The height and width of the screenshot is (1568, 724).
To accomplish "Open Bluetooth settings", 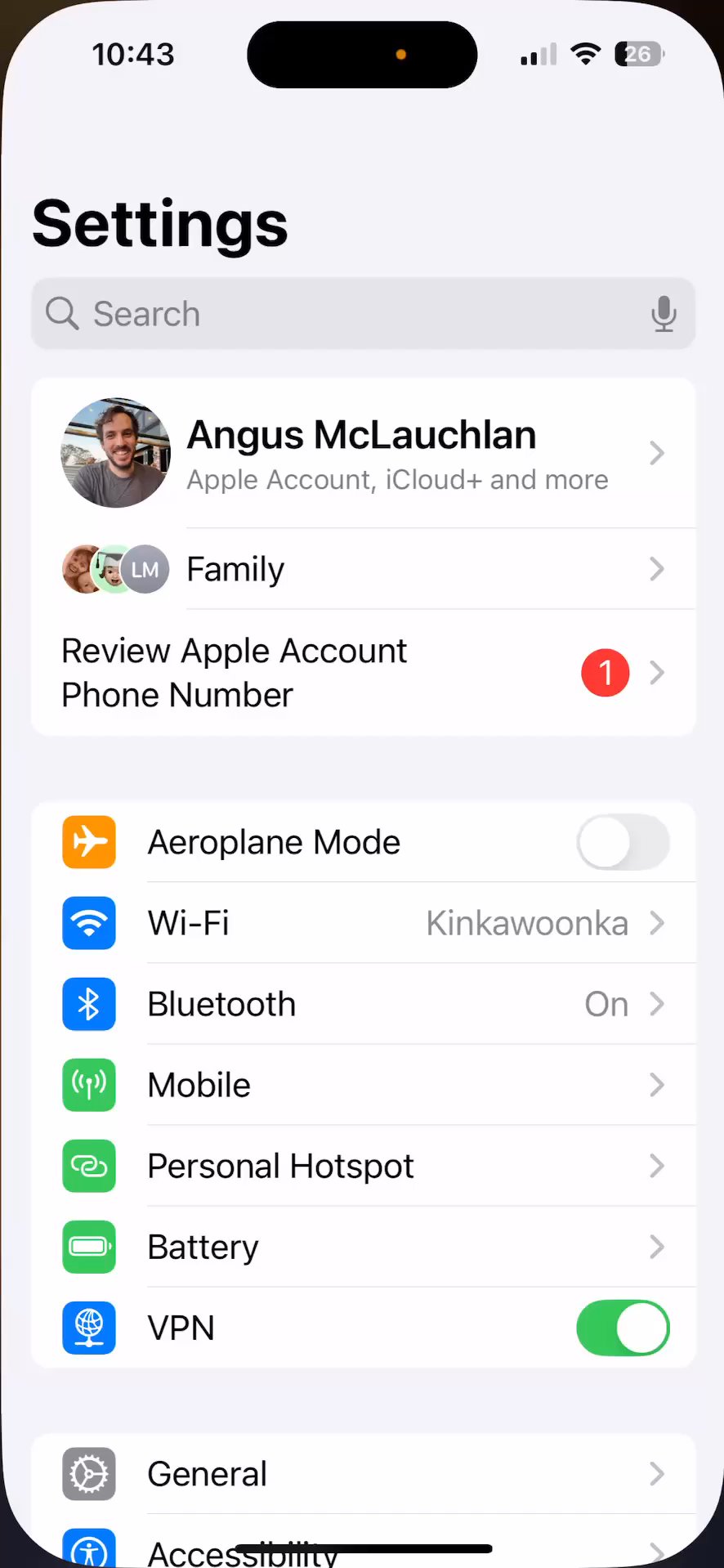I will (x=364, y=1004).
